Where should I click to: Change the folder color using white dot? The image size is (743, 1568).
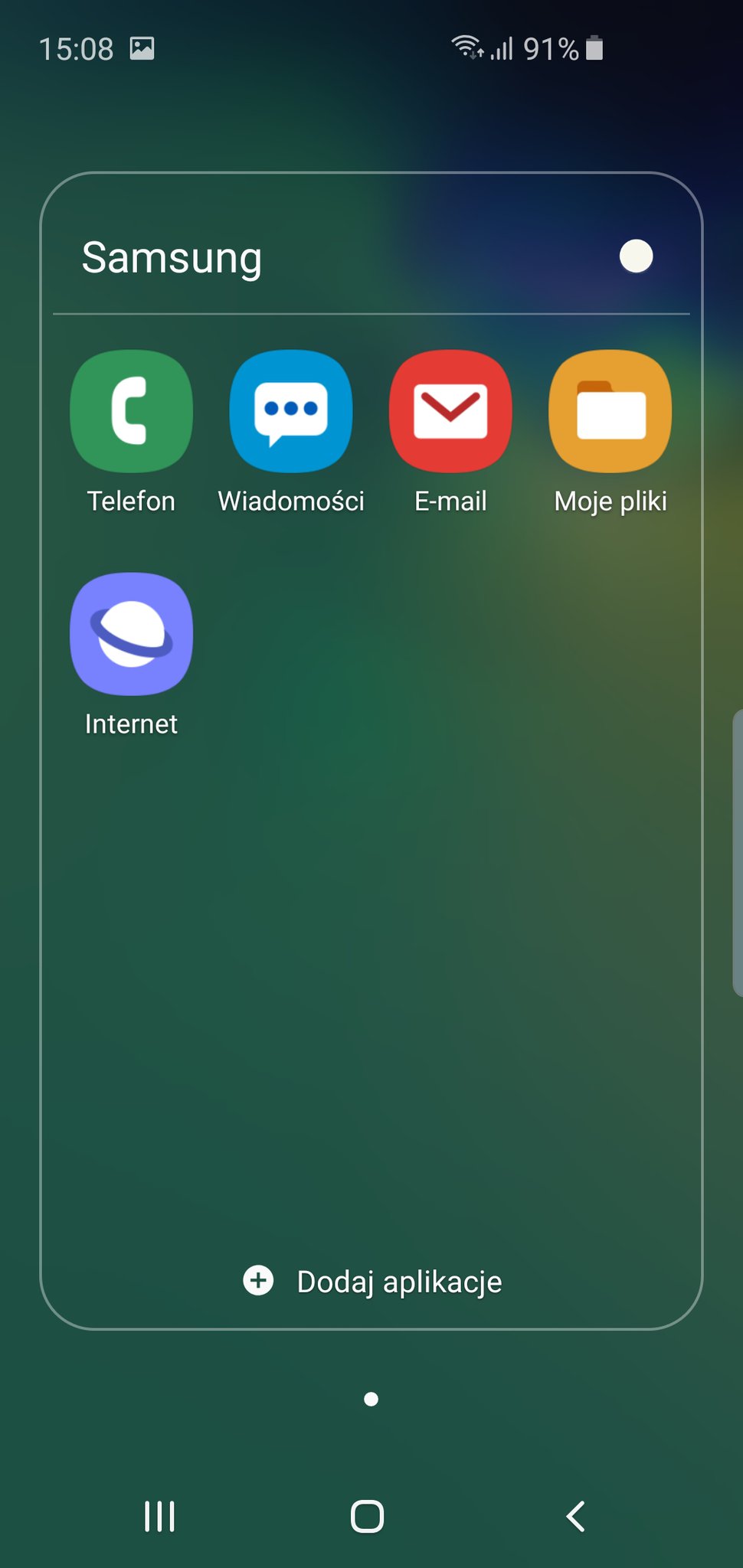click(636, 256)
